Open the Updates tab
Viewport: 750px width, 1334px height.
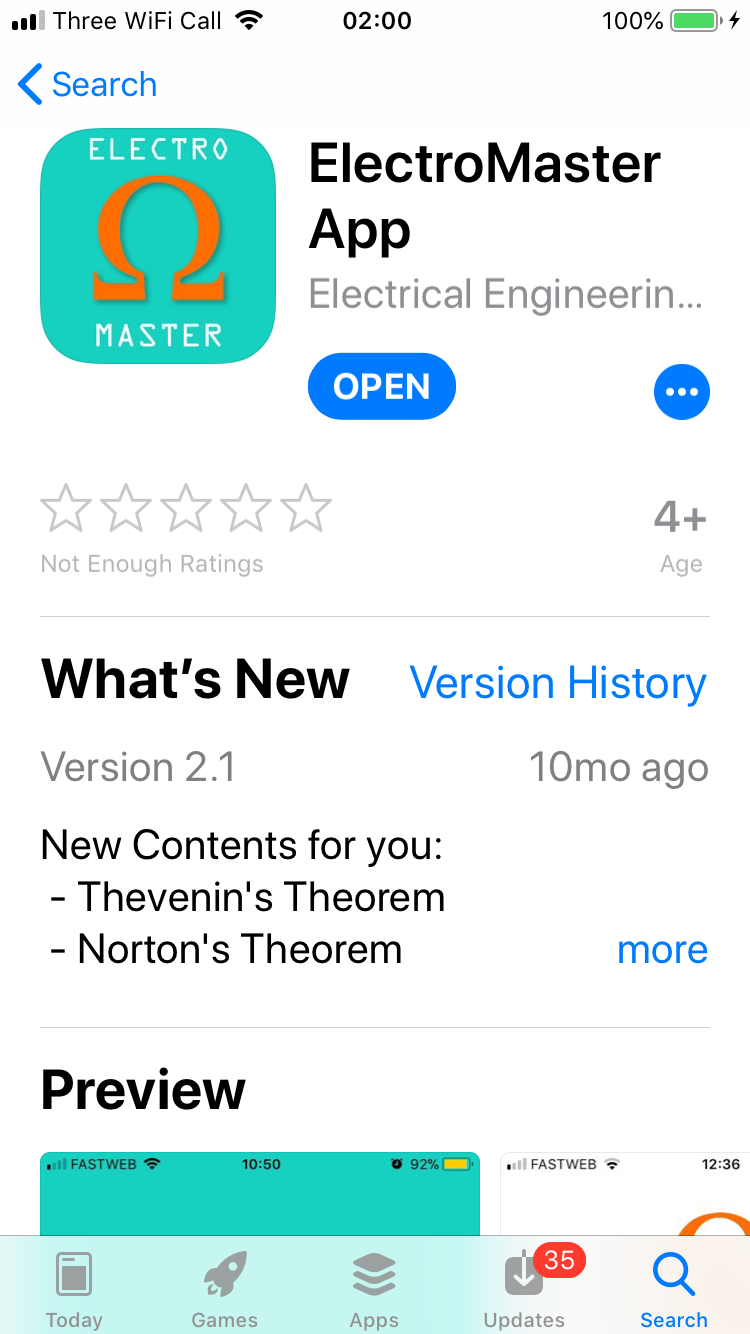point(525,1290)
